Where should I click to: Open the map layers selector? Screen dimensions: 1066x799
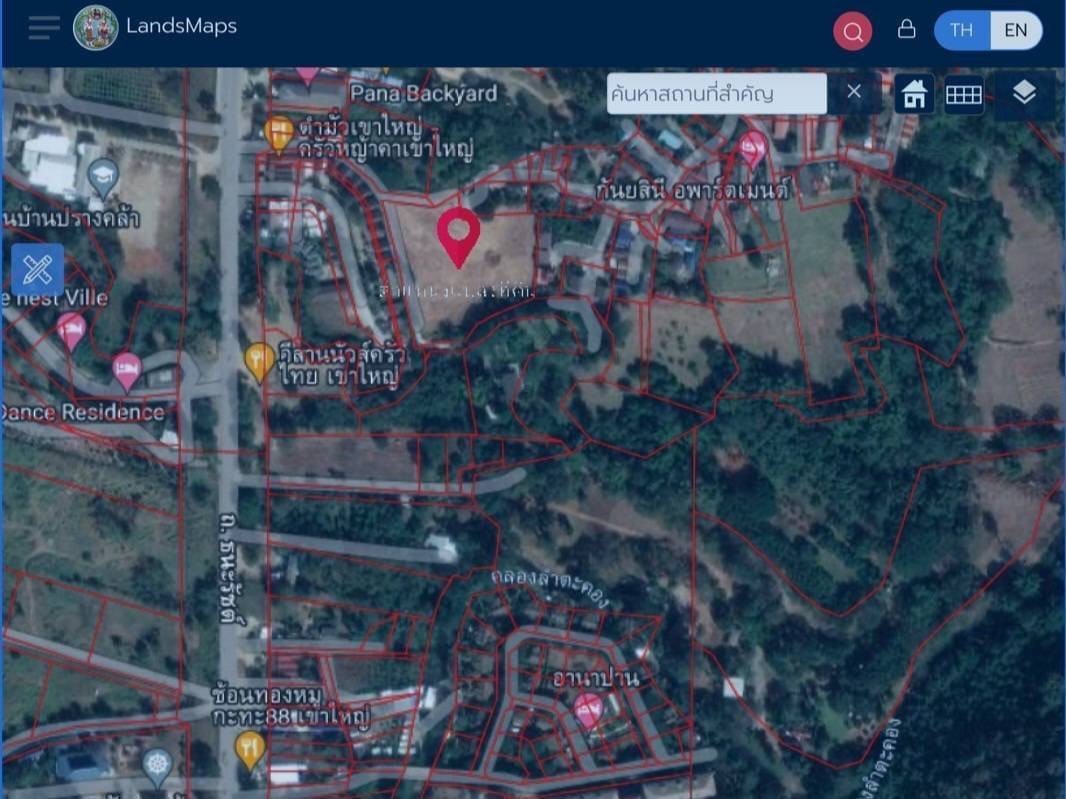[x=1024, y=93]
